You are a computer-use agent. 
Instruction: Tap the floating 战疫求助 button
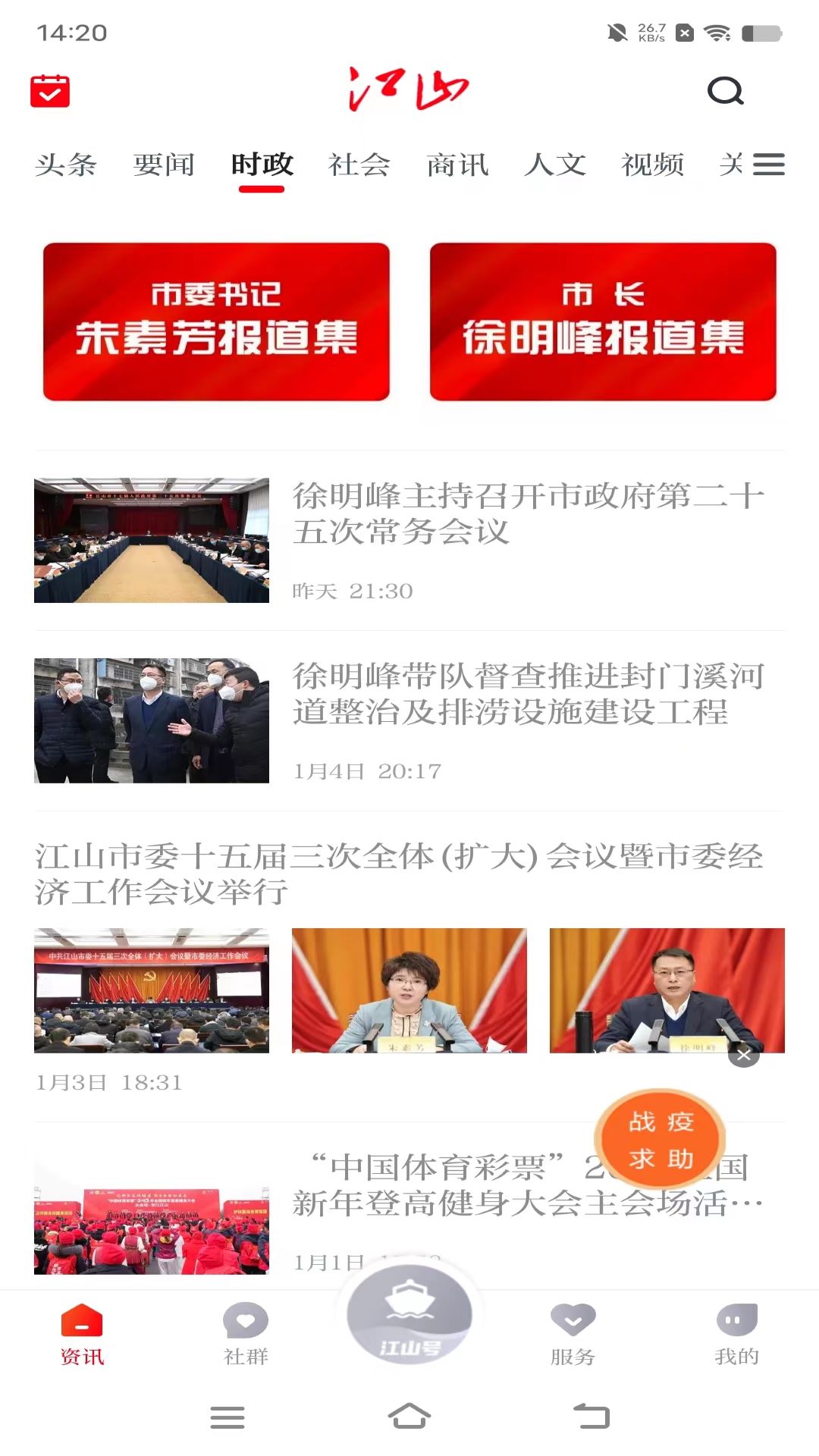point(660,1139)
